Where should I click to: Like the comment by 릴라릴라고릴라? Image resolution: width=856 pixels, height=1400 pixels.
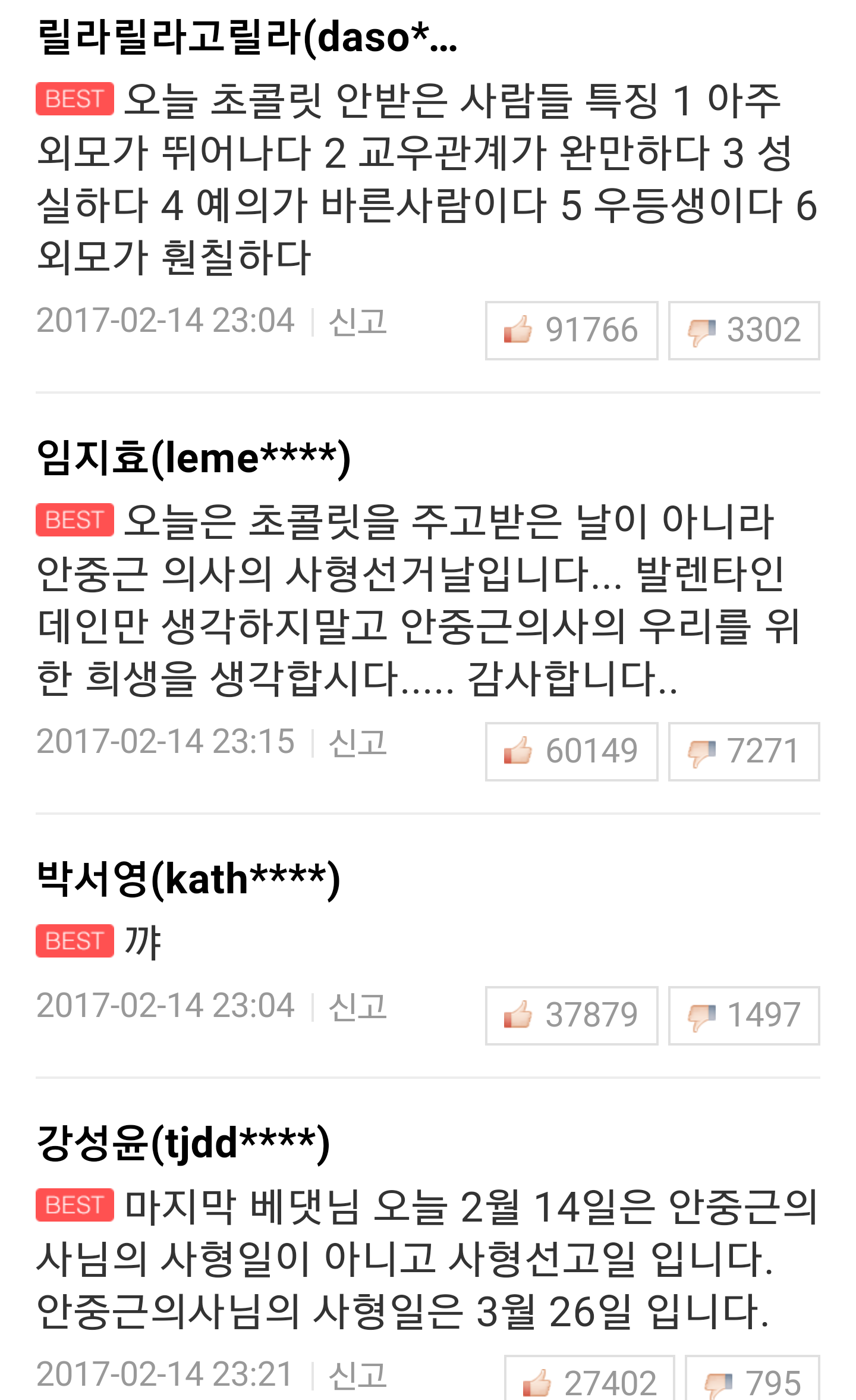click(571, 331)
